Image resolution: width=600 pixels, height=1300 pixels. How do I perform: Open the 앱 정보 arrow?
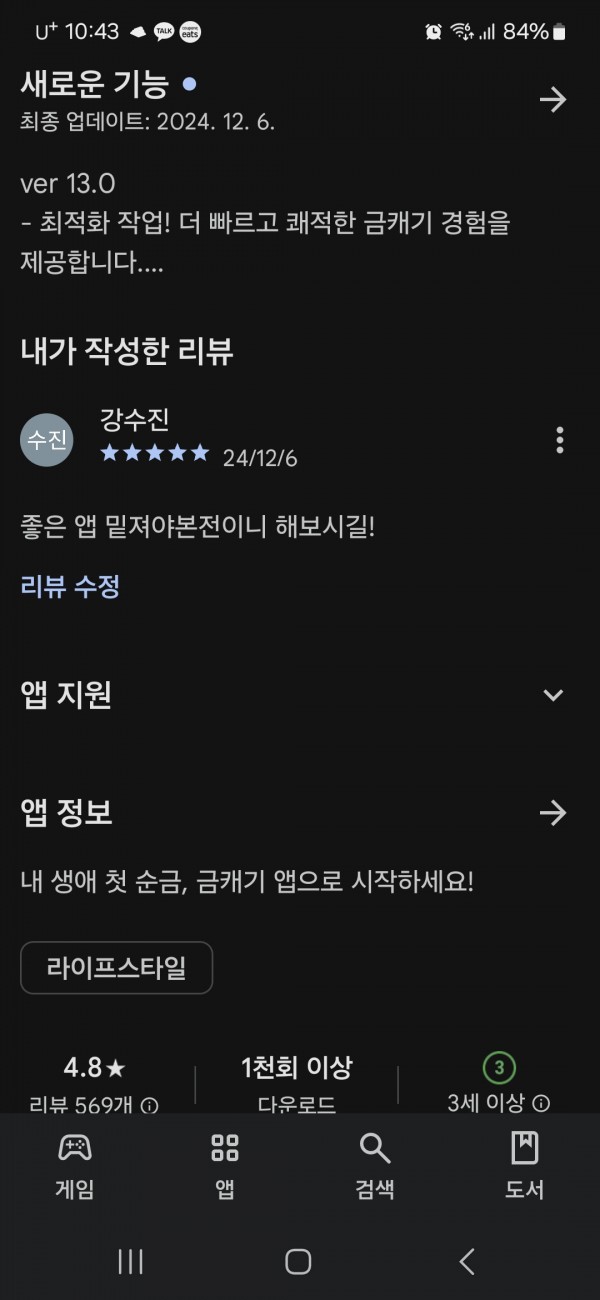553,813
